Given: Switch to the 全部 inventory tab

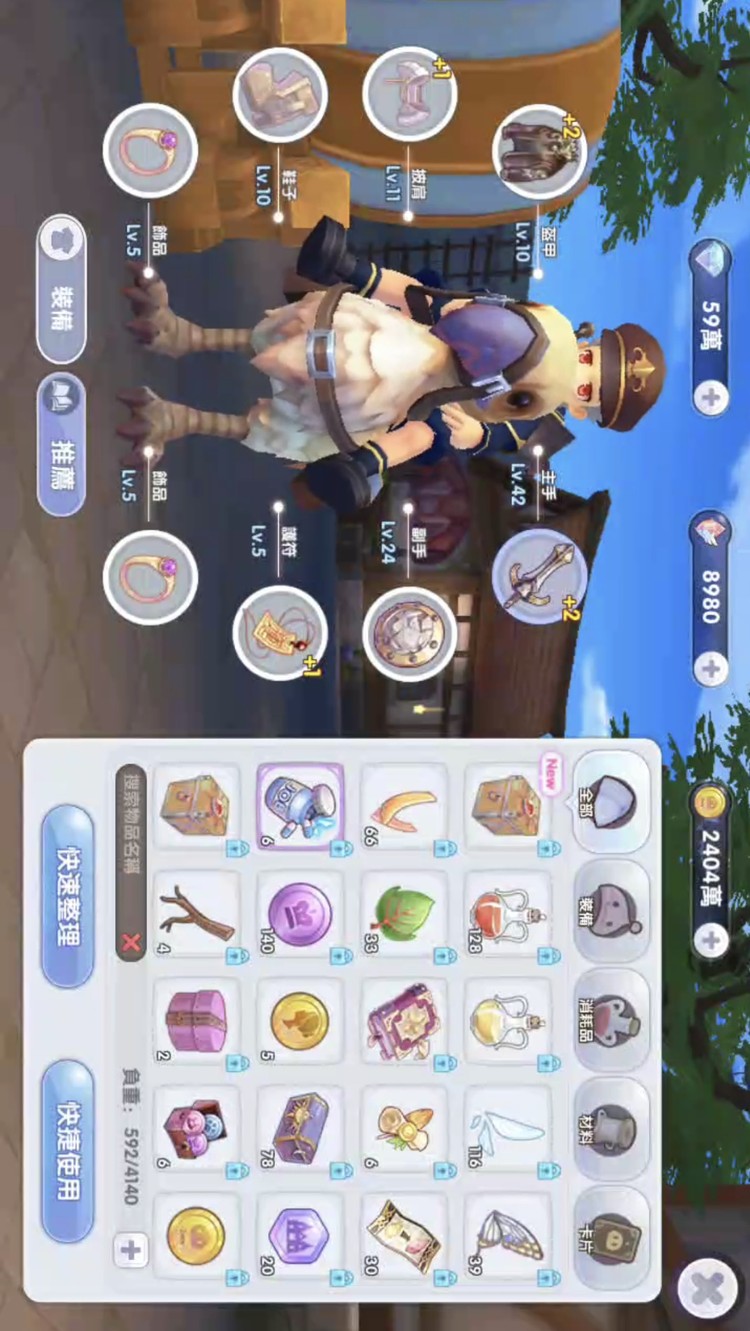Looking at the screenshot, I should 612,802.
